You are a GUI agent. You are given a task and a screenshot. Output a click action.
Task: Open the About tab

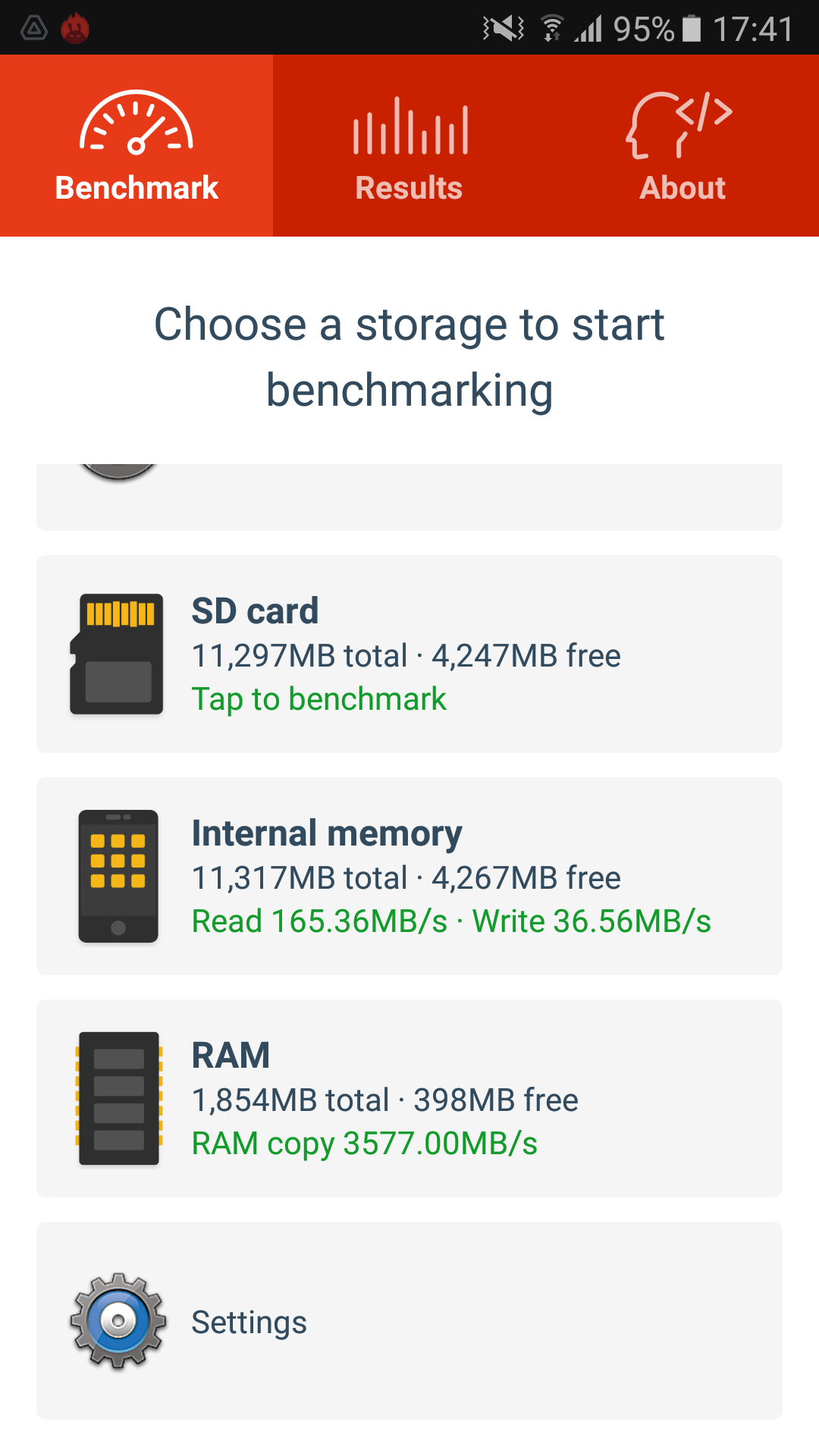coord(682,146)
